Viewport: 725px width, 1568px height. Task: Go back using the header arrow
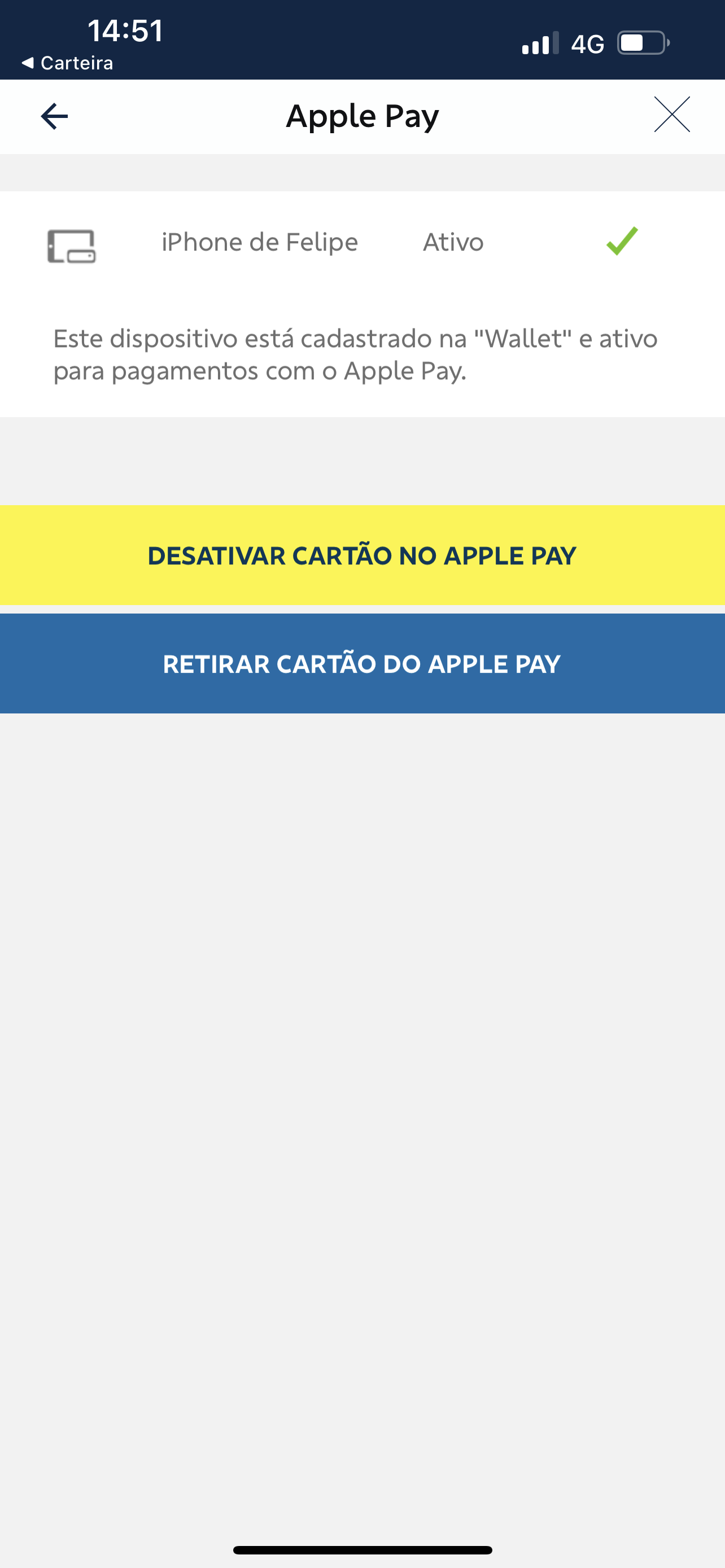(54, 116)
